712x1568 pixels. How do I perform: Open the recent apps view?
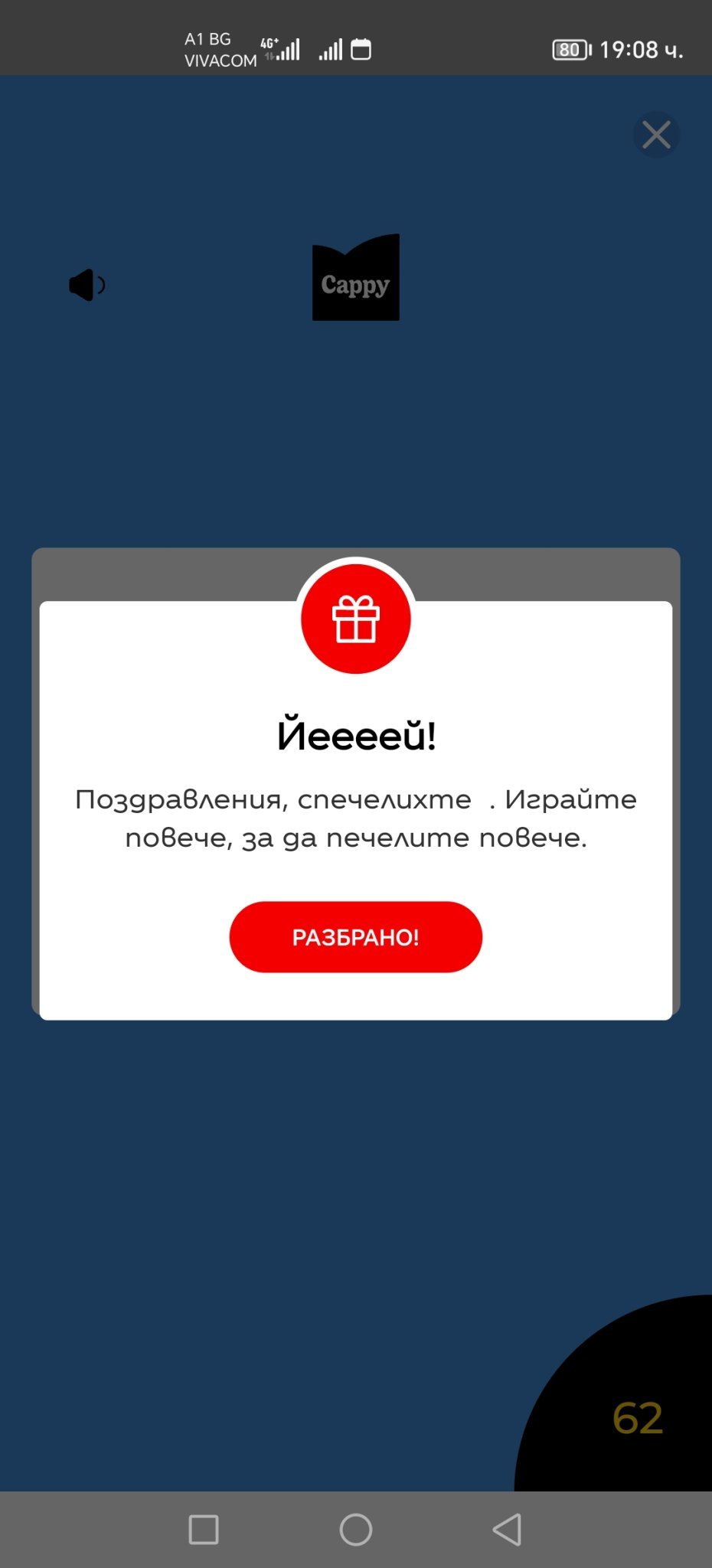point(204,1529)
